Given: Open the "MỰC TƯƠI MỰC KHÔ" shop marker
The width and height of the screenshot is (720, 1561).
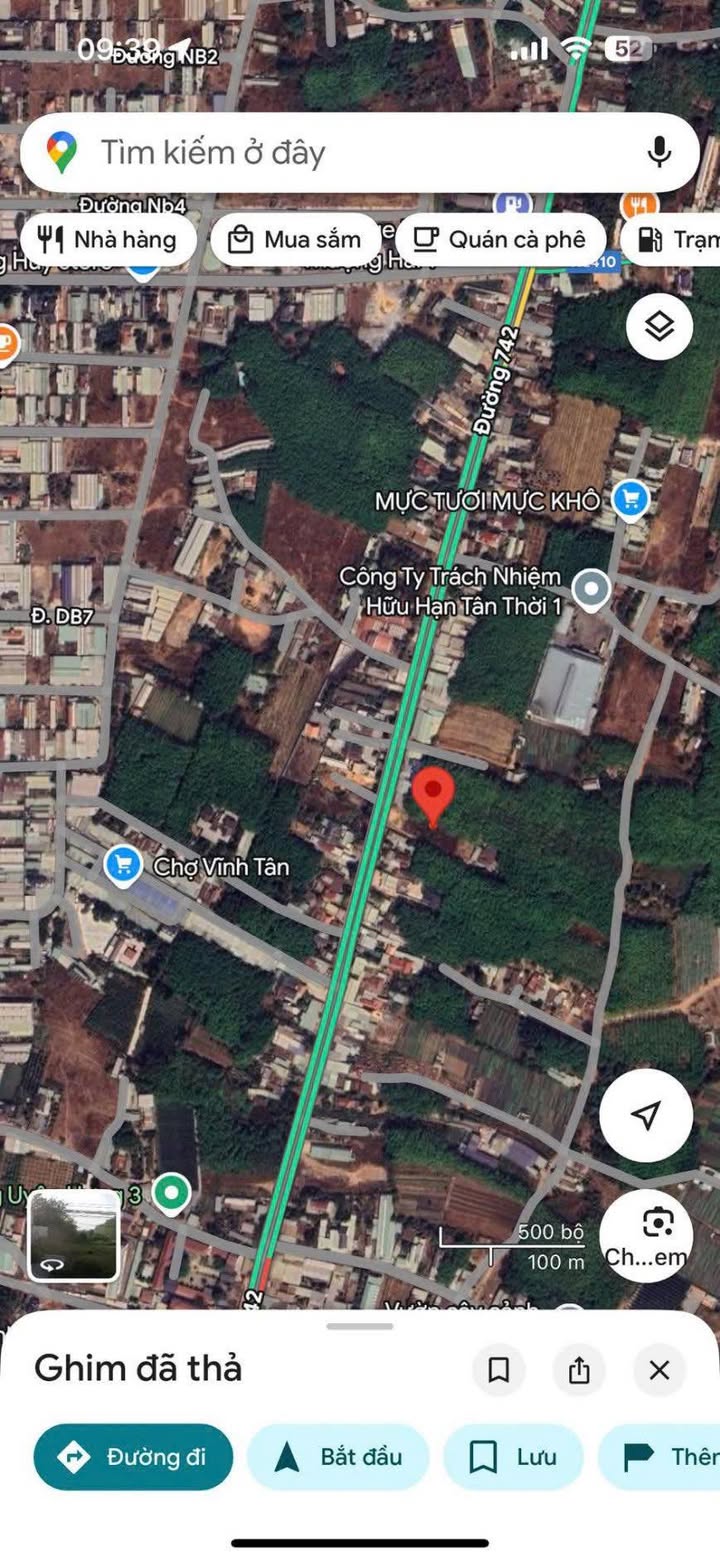Looking at the screenshot, I should click(630, 499).
